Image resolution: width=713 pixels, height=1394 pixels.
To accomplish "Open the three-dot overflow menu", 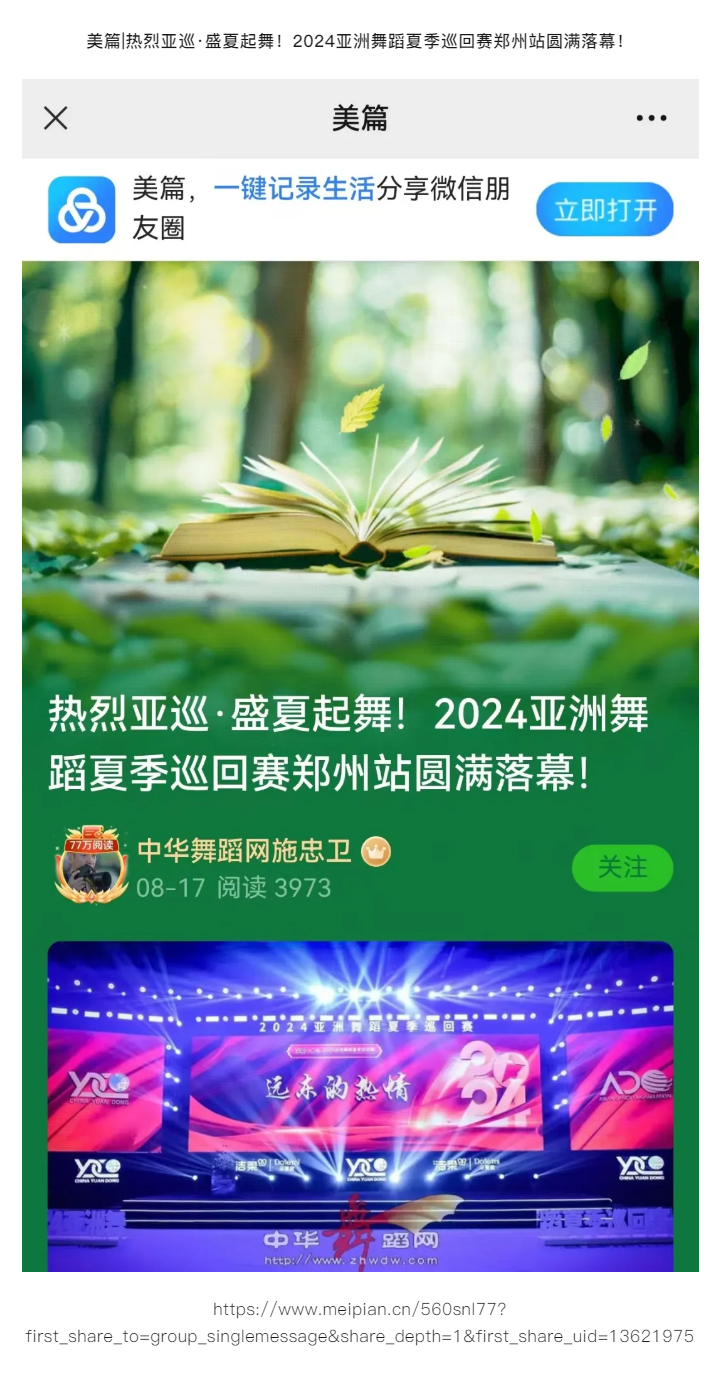I will 651,118.
